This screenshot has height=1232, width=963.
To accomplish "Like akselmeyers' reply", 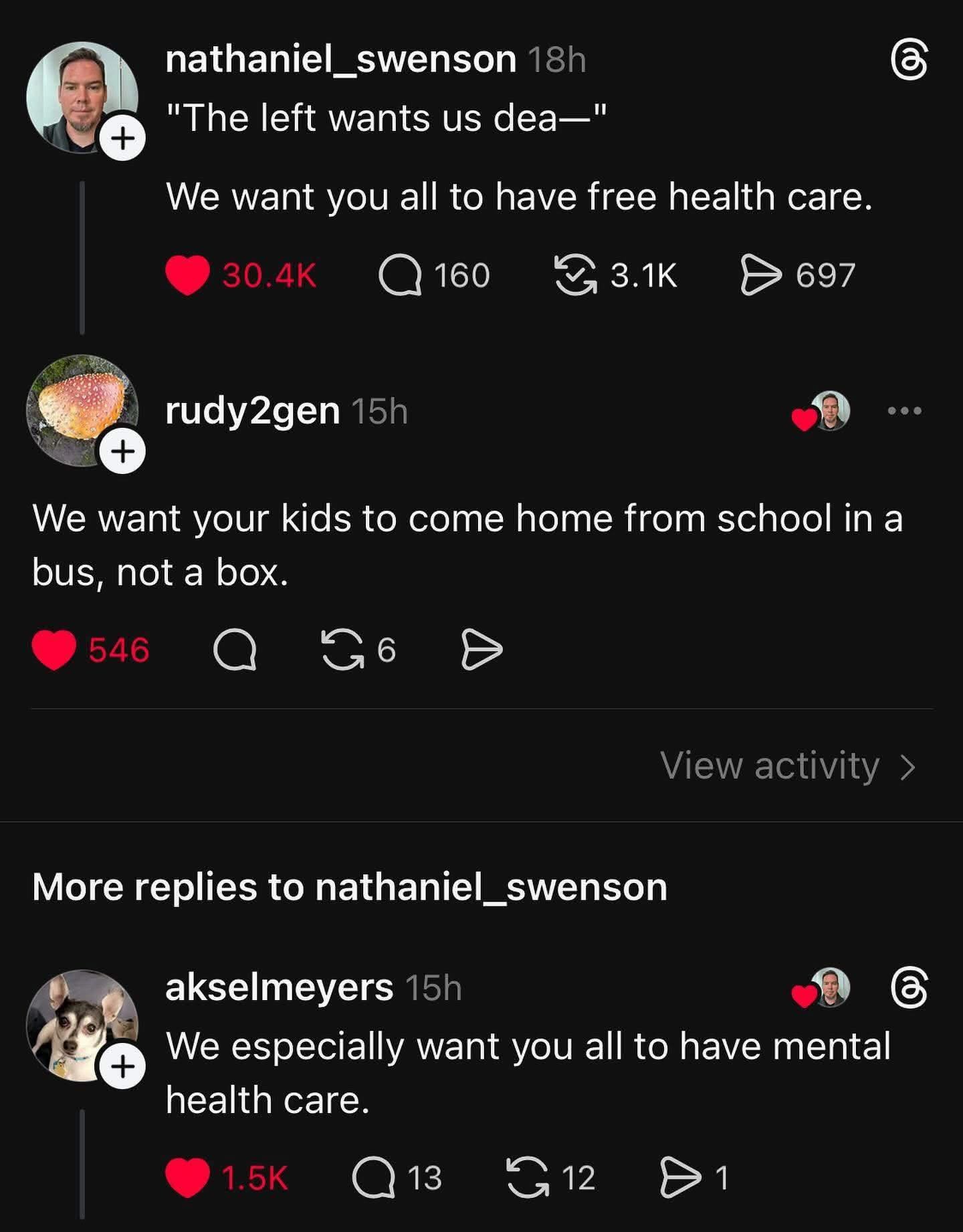I will coord(188,1178).
